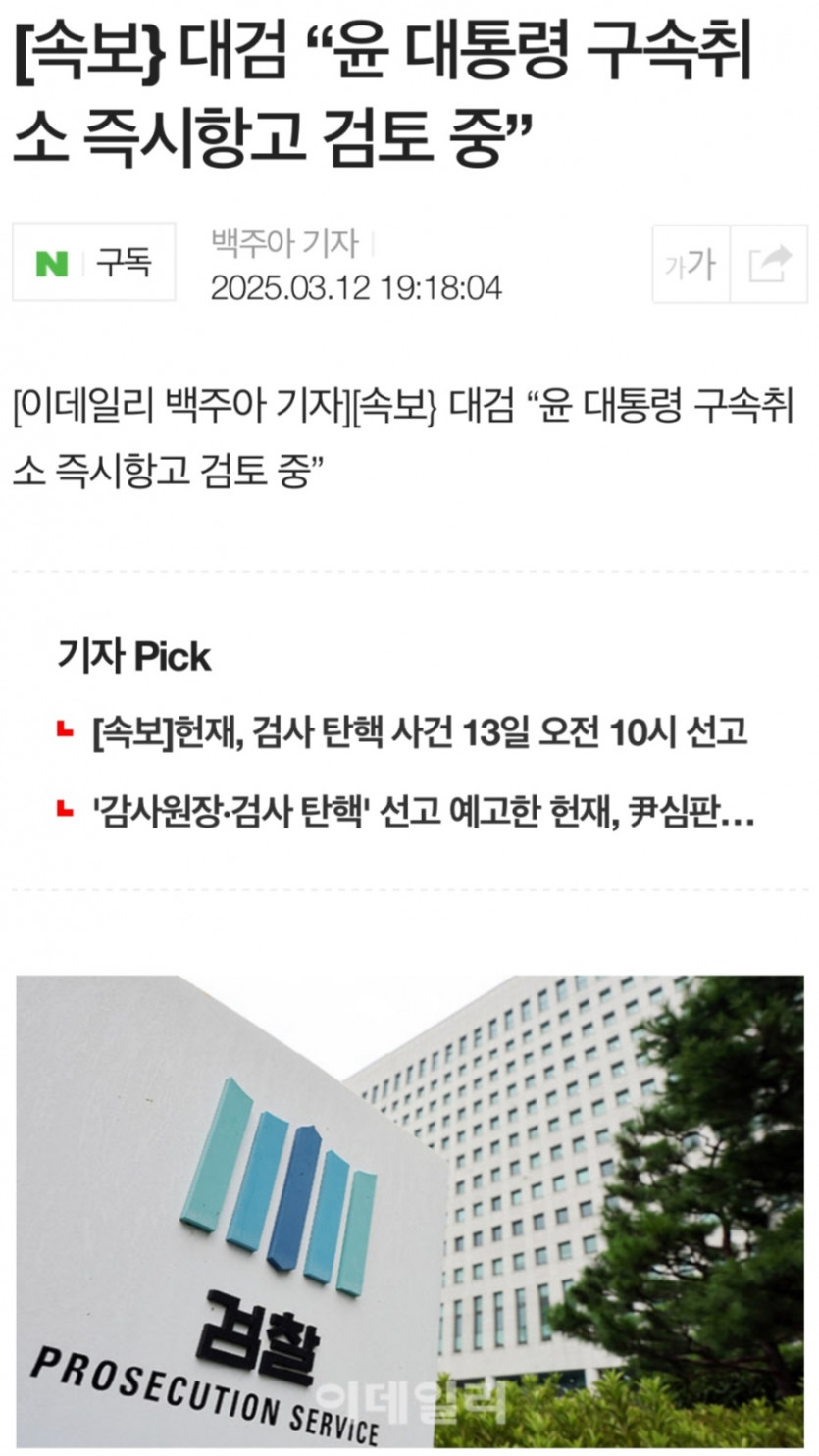The image size is (819, 1456).
Task: Open '감사원장·검사 탄핵' 선고 예고 article
Action: click(422, 811)
